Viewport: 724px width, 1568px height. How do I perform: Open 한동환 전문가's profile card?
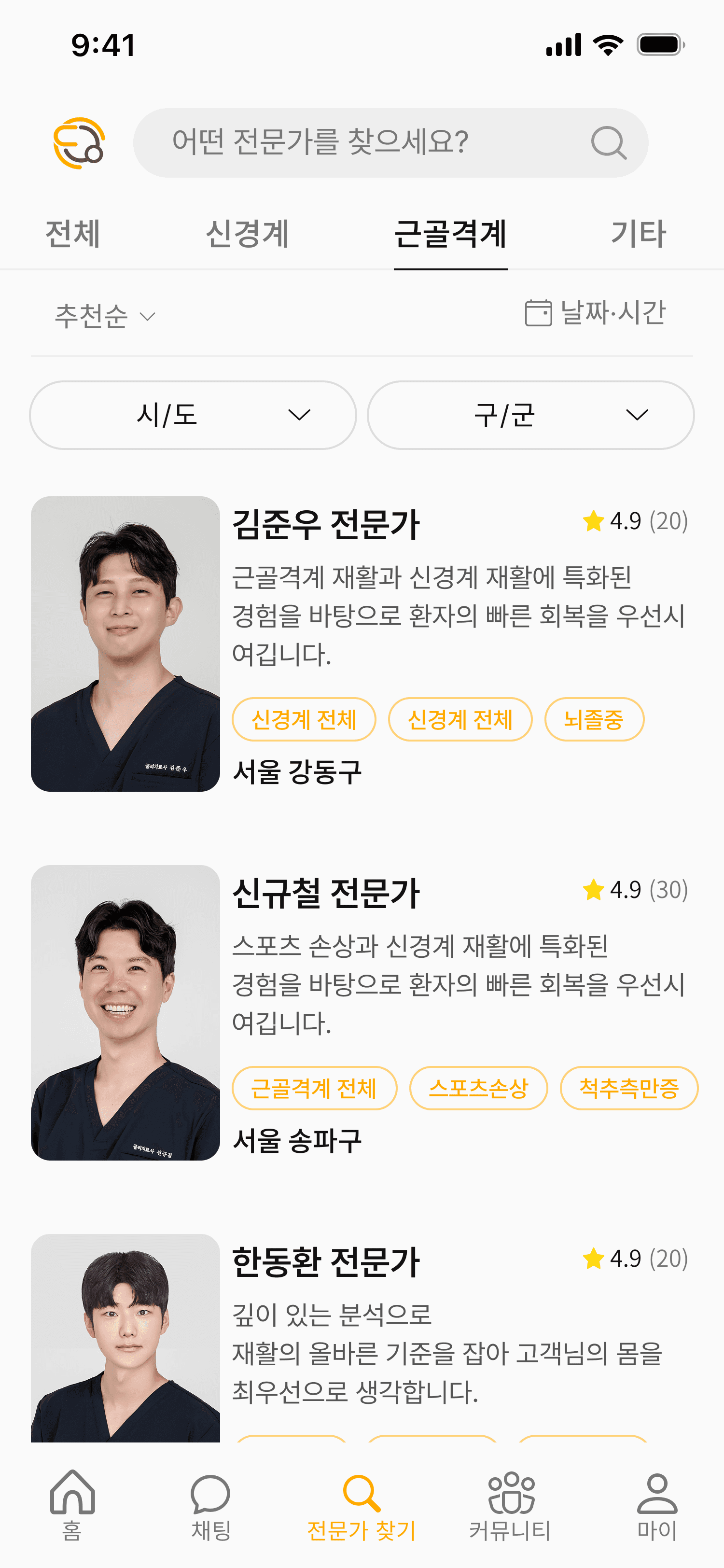coord(362,1338)
